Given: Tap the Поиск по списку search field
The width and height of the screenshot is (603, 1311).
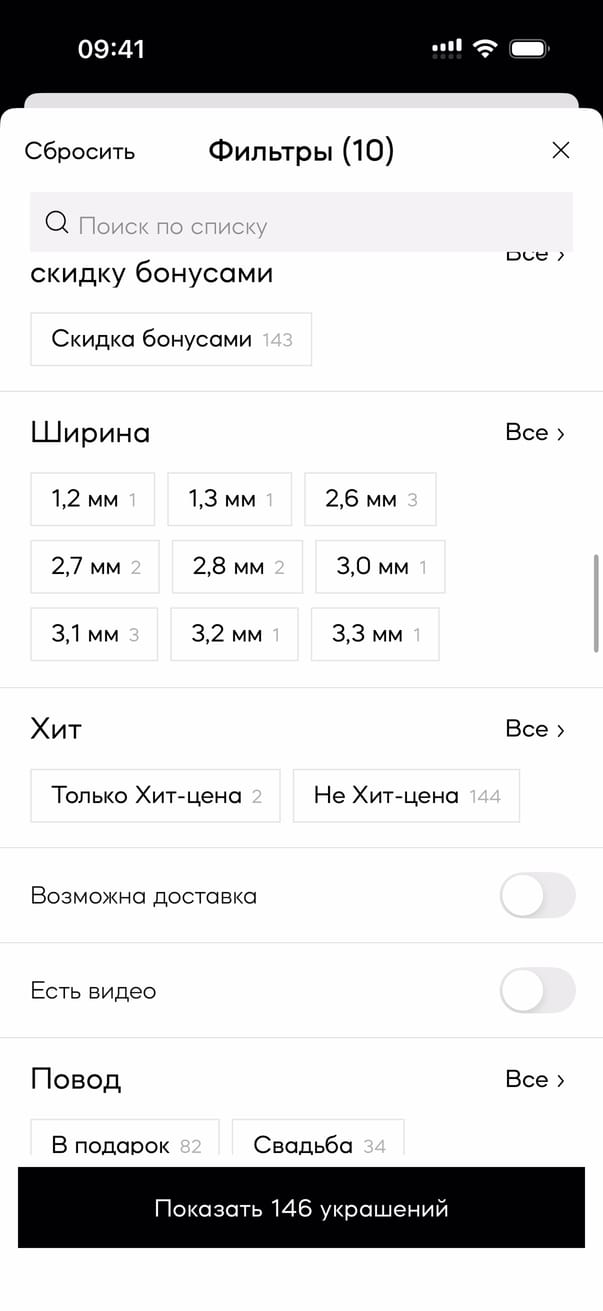Looking at the screenshot, I should click(301, 225).
